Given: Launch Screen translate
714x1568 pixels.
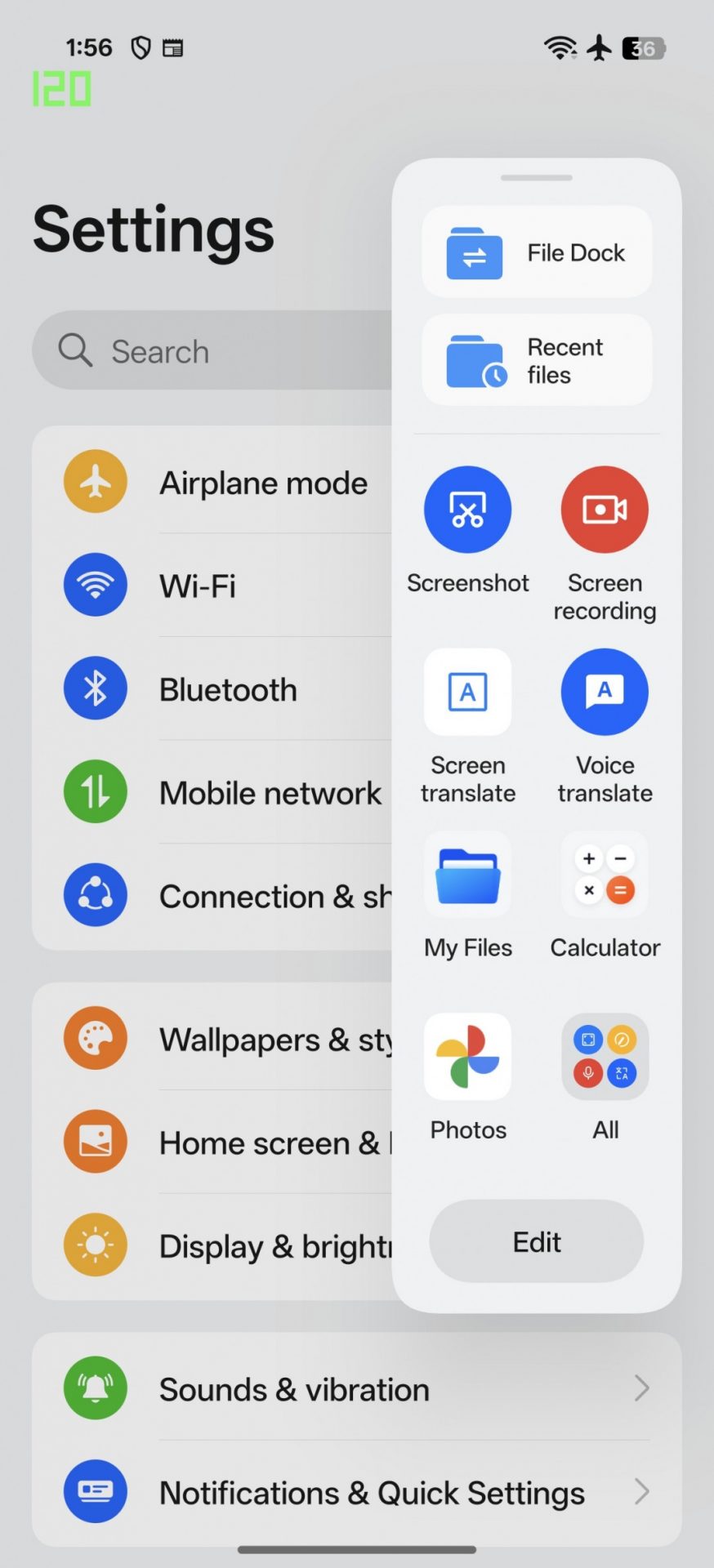Looking at the screenshot, I should point(467,693).
